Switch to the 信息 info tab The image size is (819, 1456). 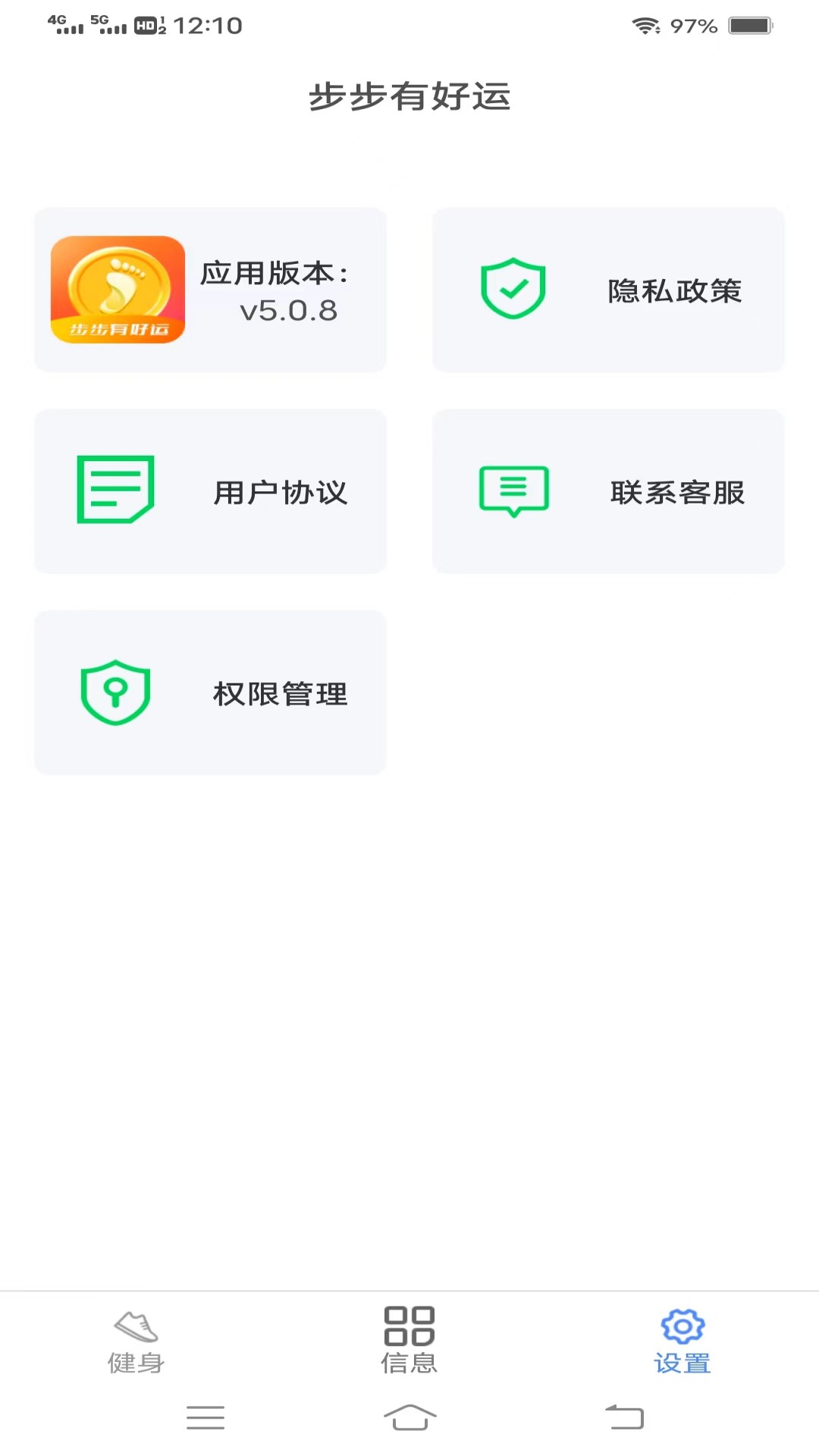click(409, 1341)
